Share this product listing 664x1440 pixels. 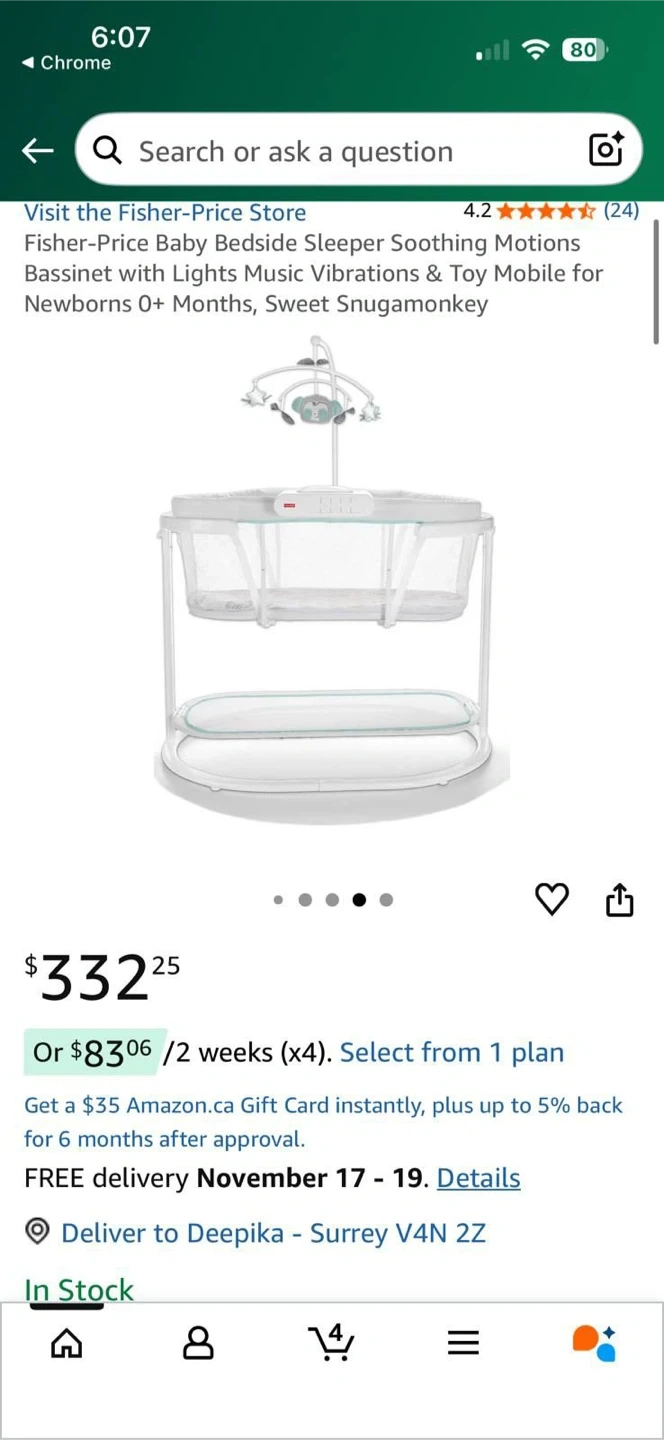620,899
